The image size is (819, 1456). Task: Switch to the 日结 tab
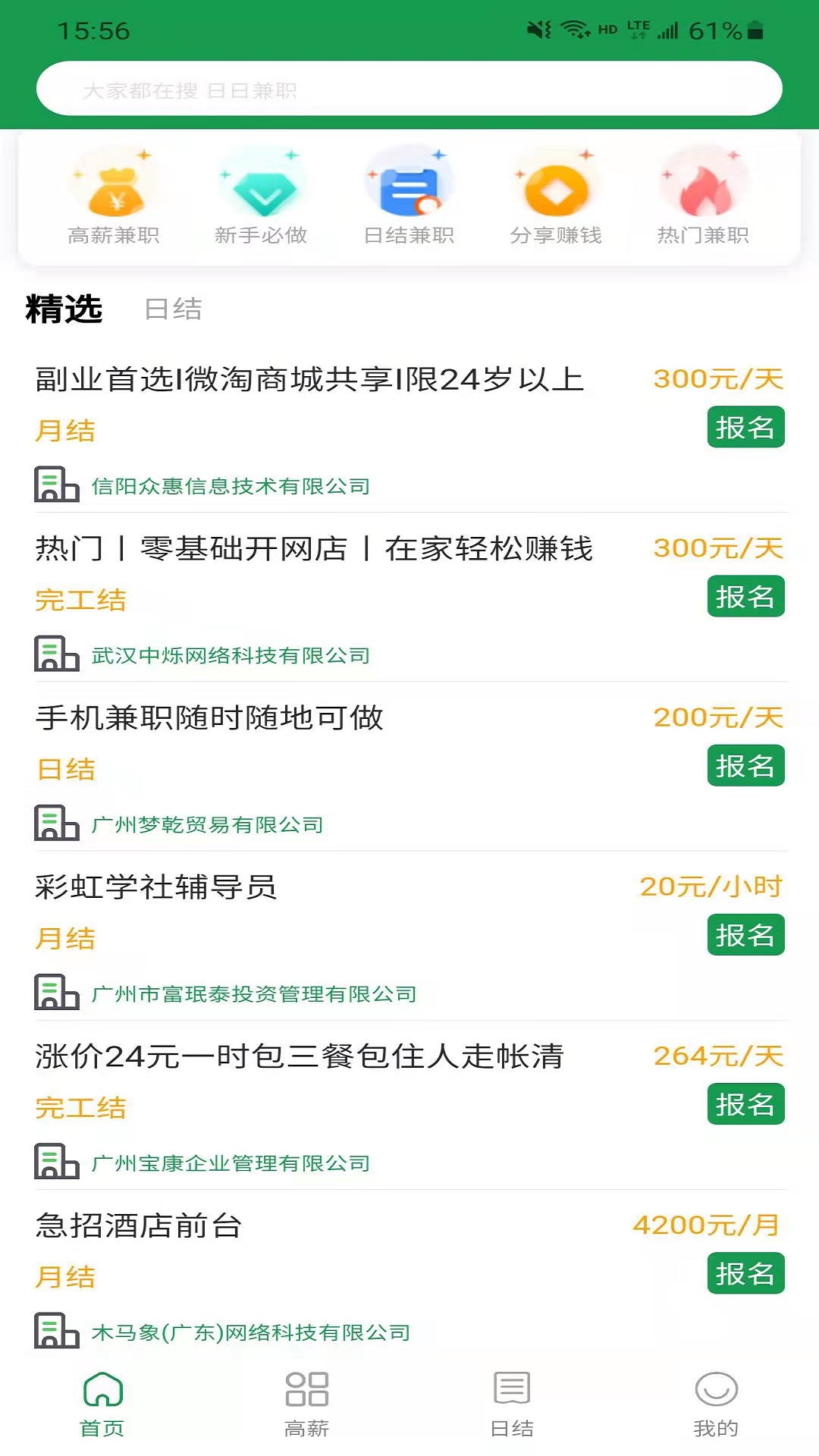point(174,309)
